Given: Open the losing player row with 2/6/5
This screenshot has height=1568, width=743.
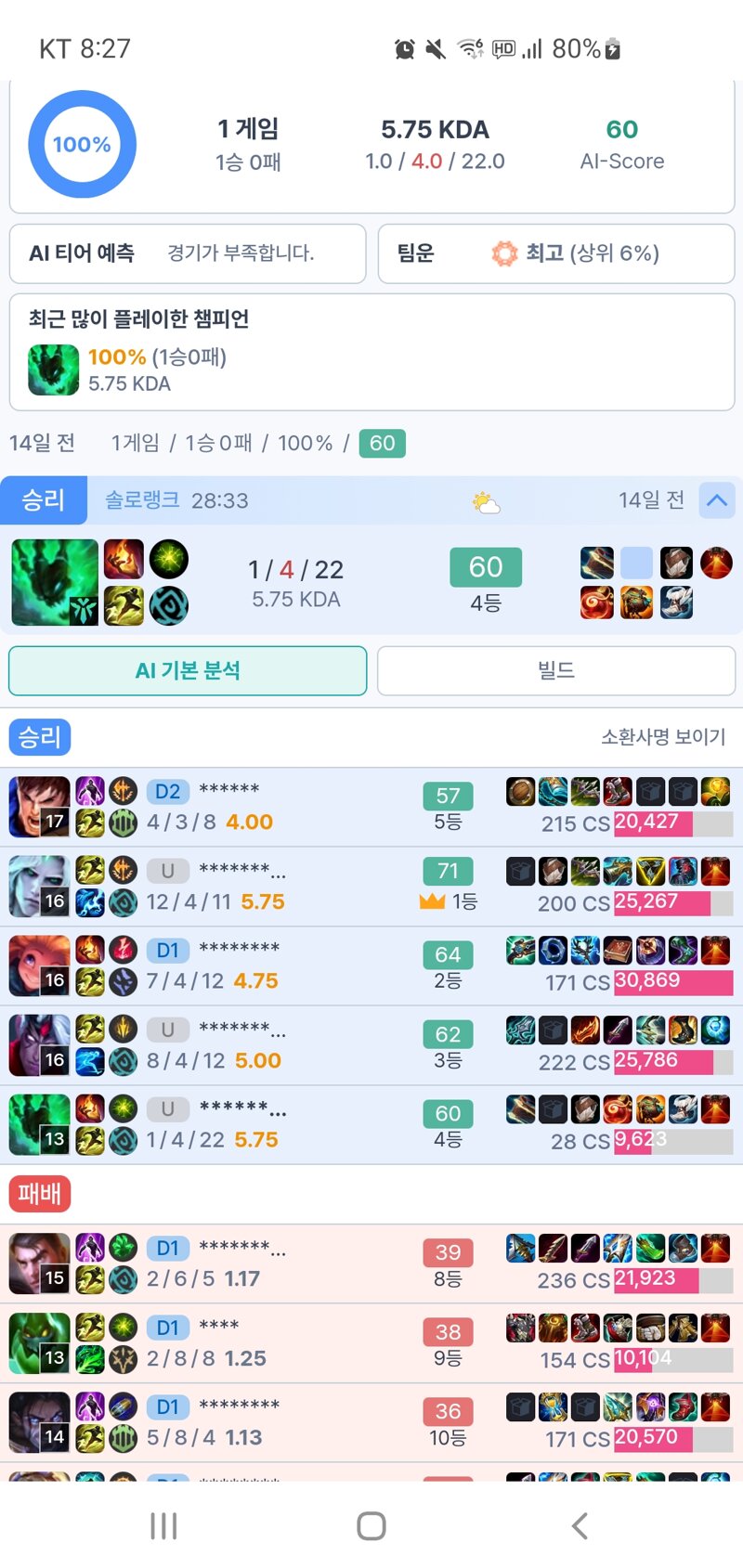Looking at the screenshot, I should coord(371,1264).
